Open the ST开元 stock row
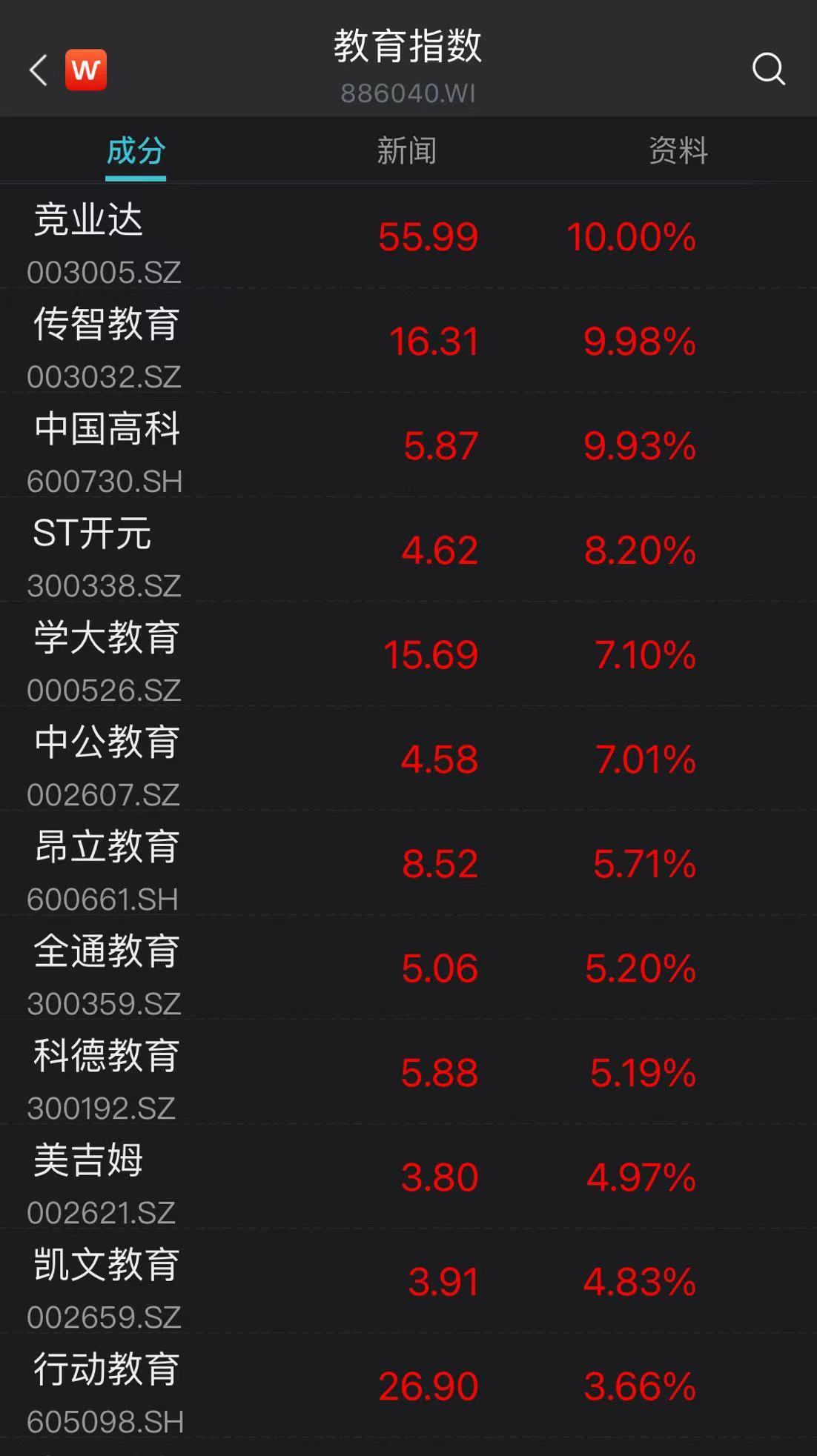The image size is (817, 1456). click(x=408, y=550)
